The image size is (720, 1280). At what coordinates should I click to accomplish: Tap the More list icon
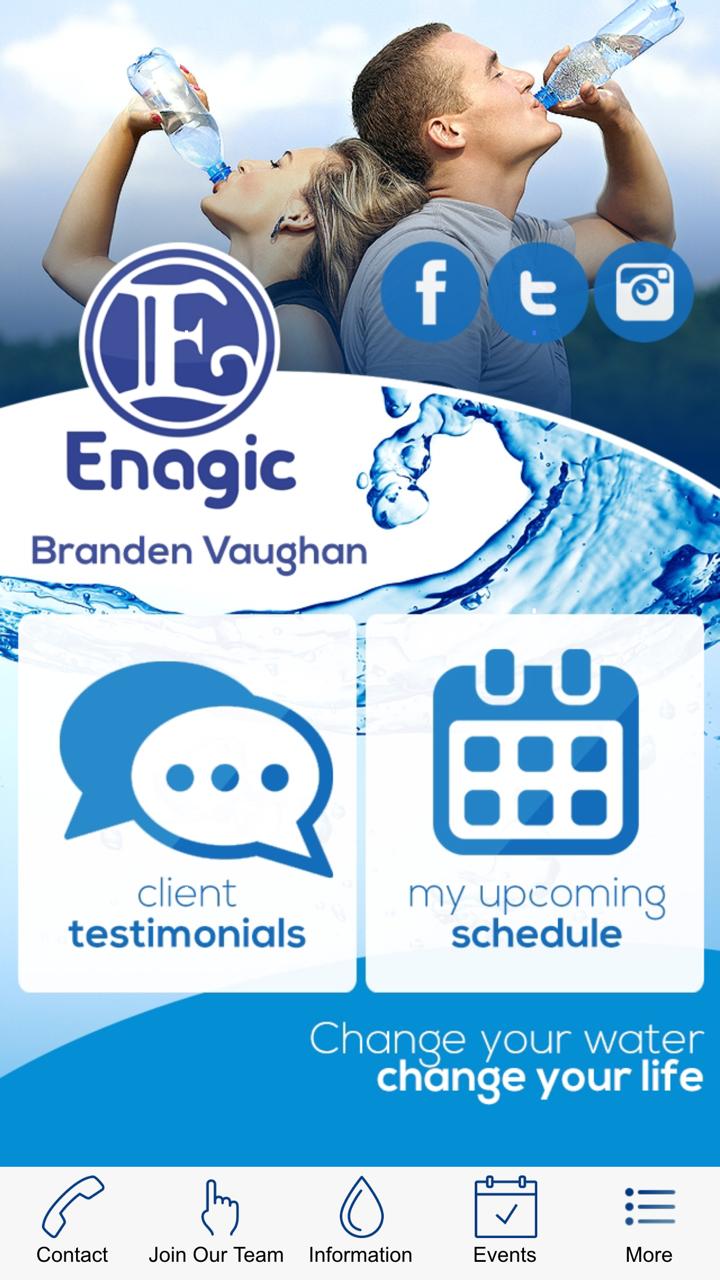pyautogui.click(x=648, y=1210)
